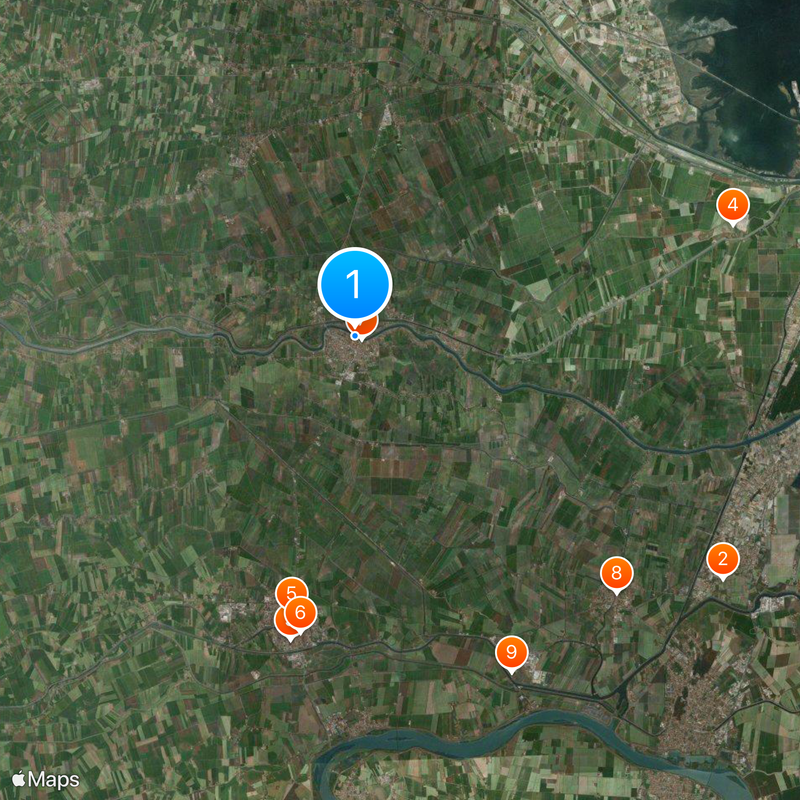Tap map pin number 6

pos(300,611)
